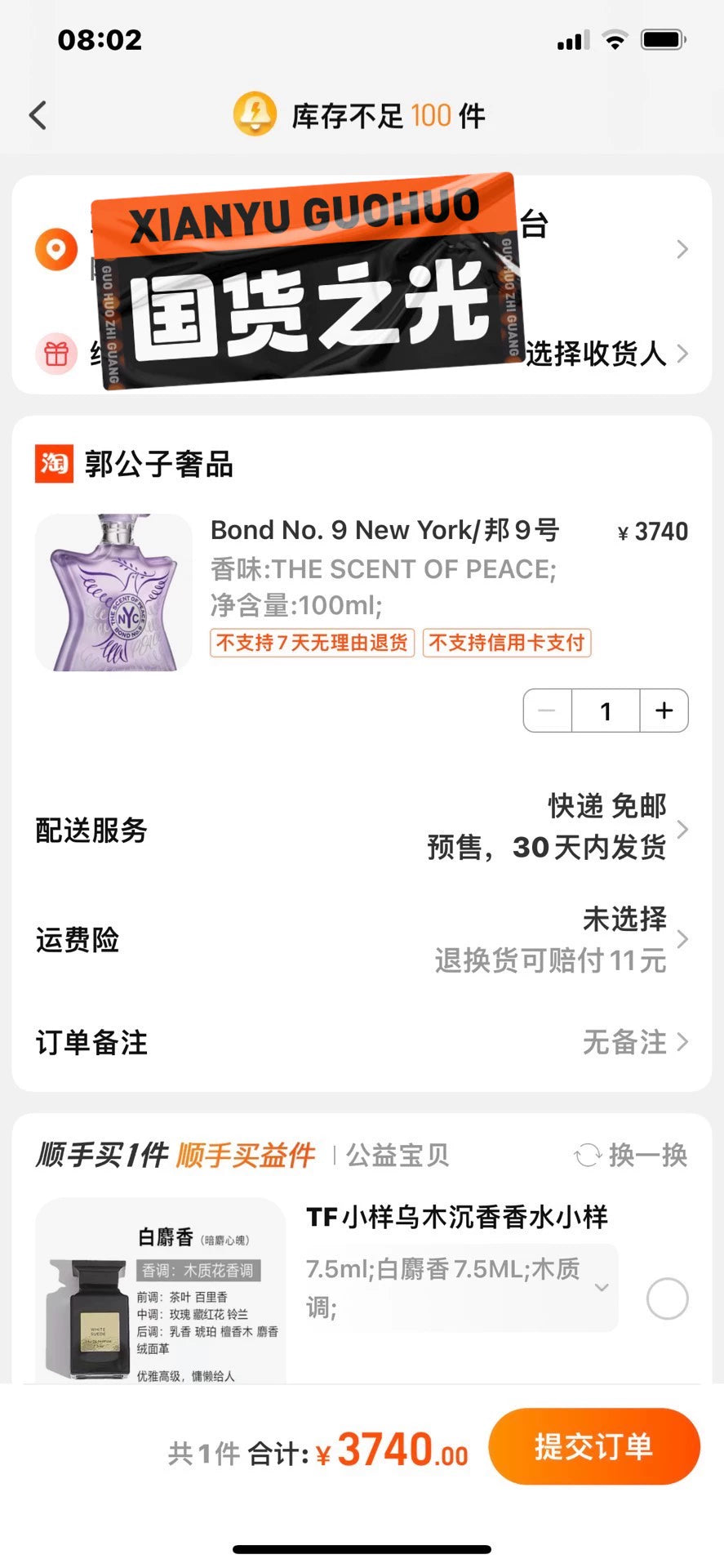The height and width of the screenshot is (1568, 724).
Task: Submit the order with 提交订单
Action: tap(593, 1446)
